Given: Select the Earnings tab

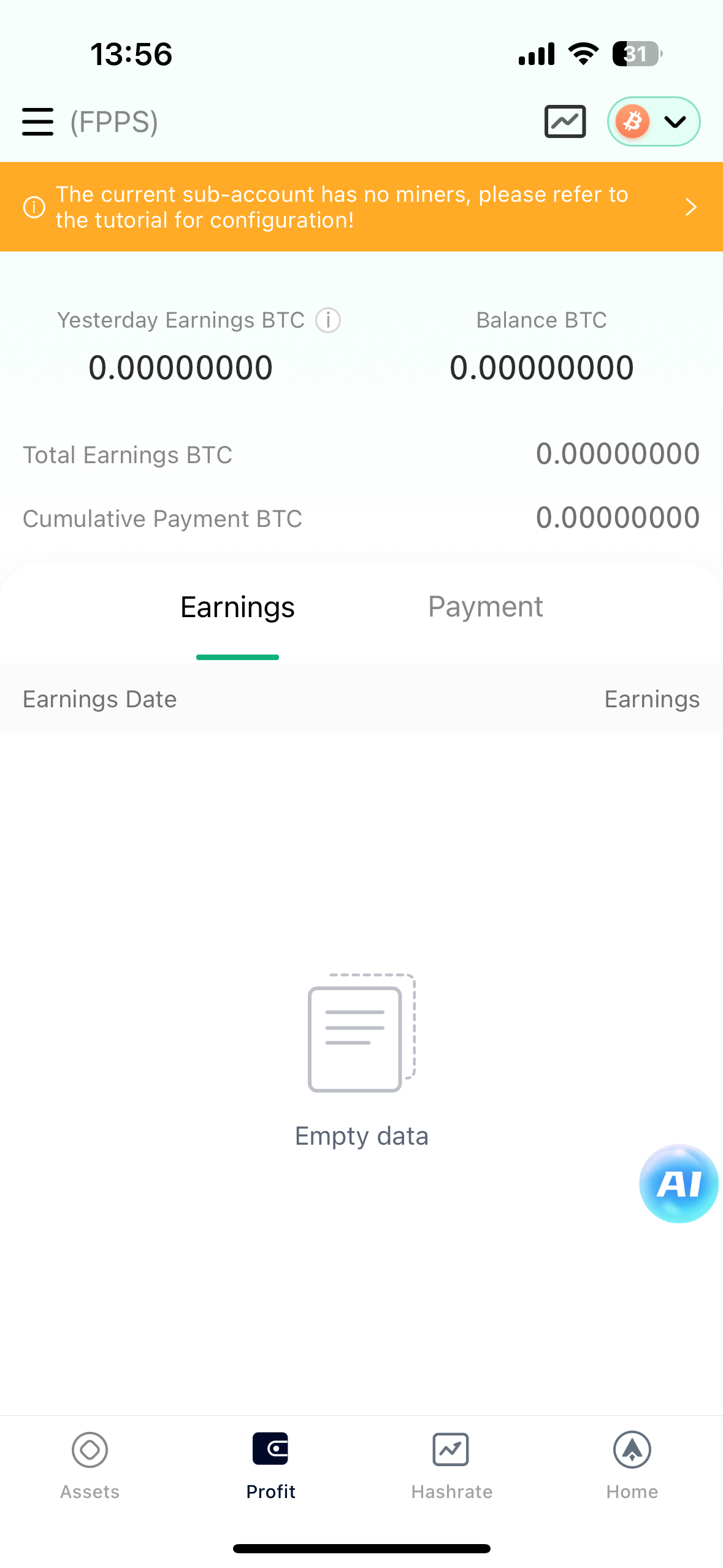Looking at the screenshot, I should tap(237, 607).
